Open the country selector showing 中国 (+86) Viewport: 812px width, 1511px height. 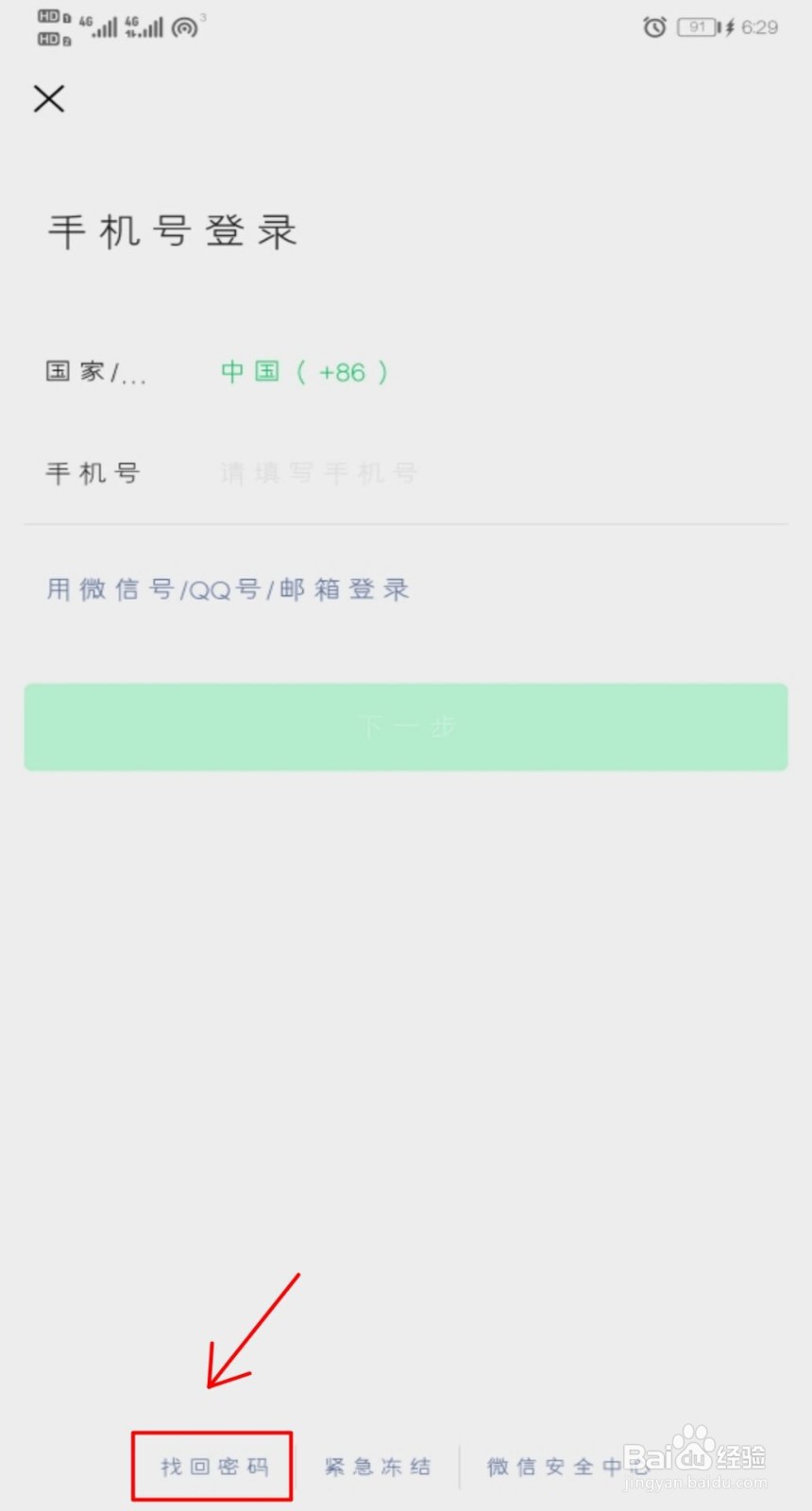(x=304, y=371)
